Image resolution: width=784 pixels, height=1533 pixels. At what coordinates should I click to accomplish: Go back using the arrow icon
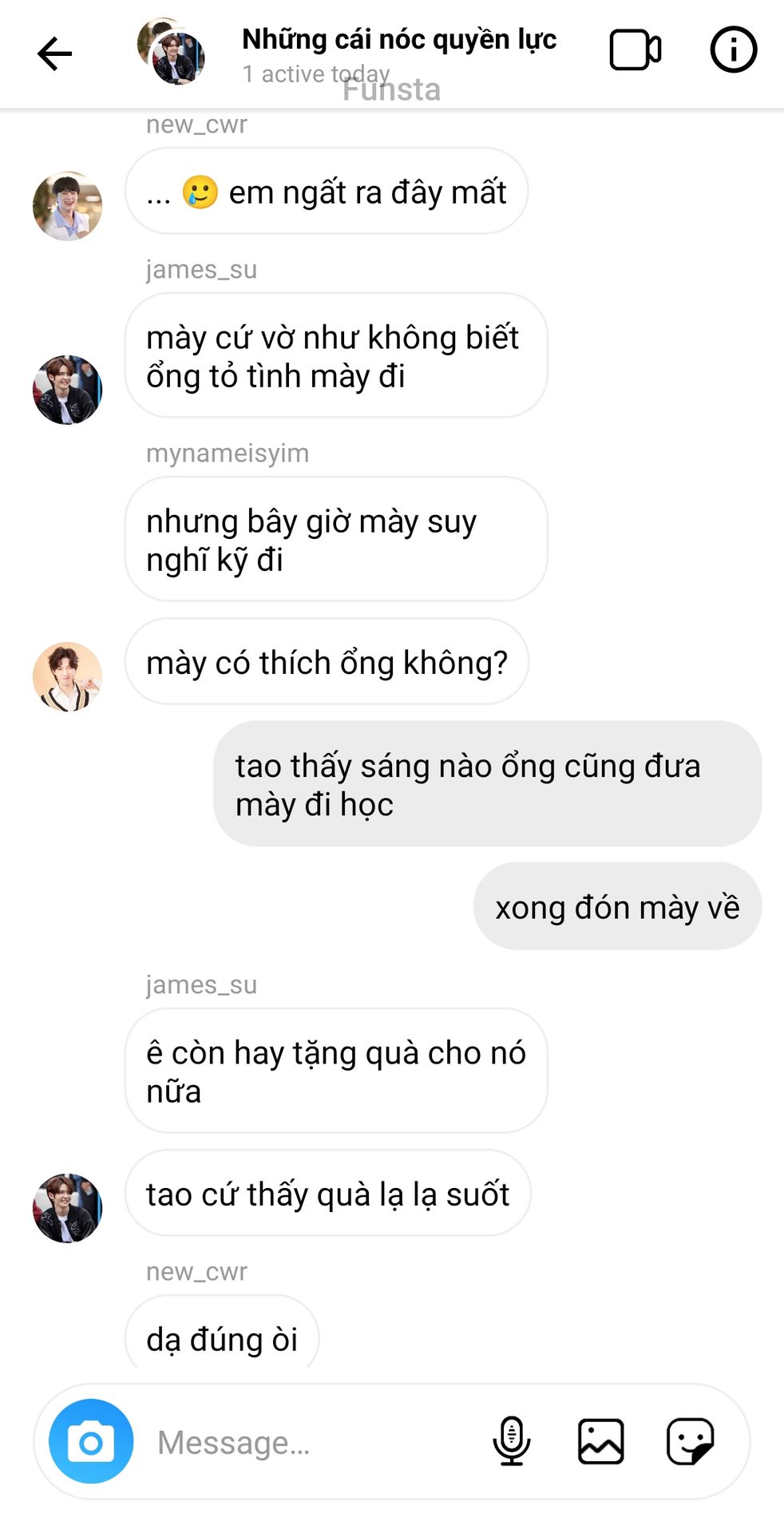tap(54, 54)
